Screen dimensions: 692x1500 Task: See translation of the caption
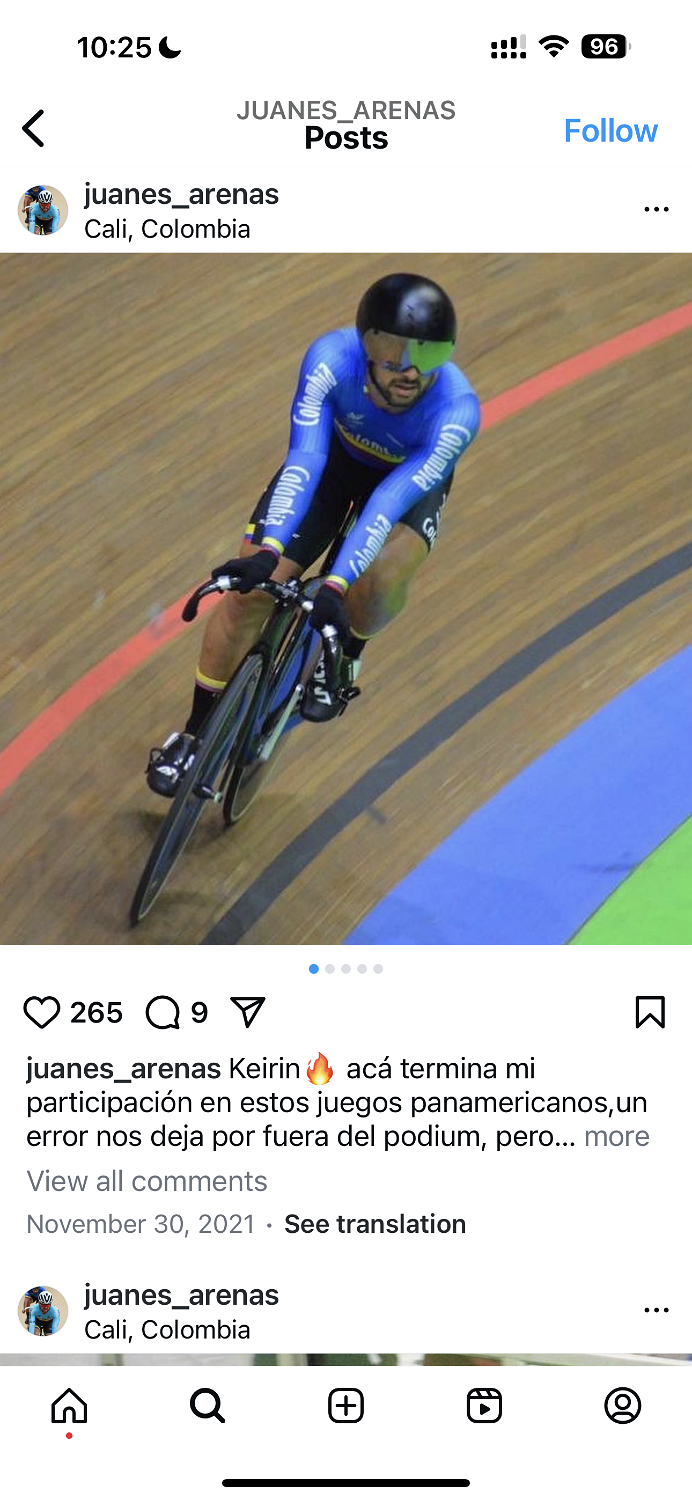(x=374, y=1224)
